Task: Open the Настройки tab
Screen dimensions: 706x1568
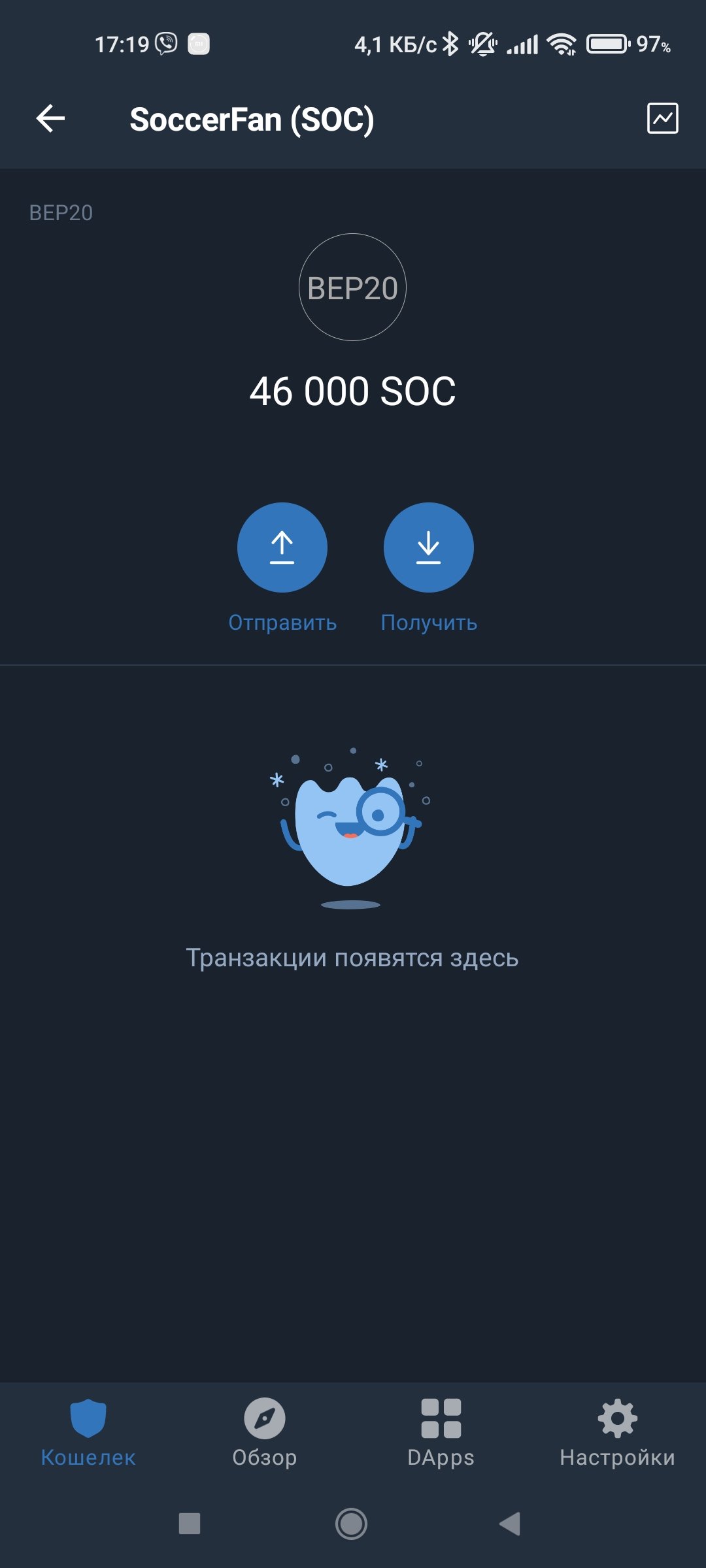Action: point(617,1432)
